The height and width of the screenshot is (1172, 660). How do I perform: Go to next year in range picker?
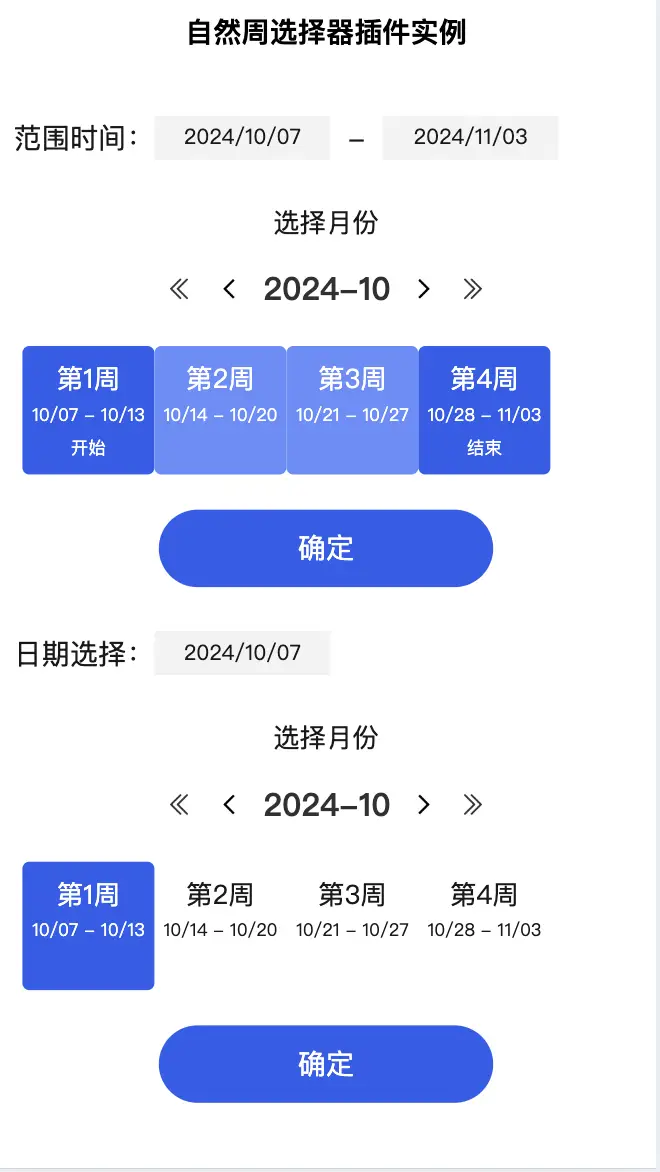pos(473,289)
